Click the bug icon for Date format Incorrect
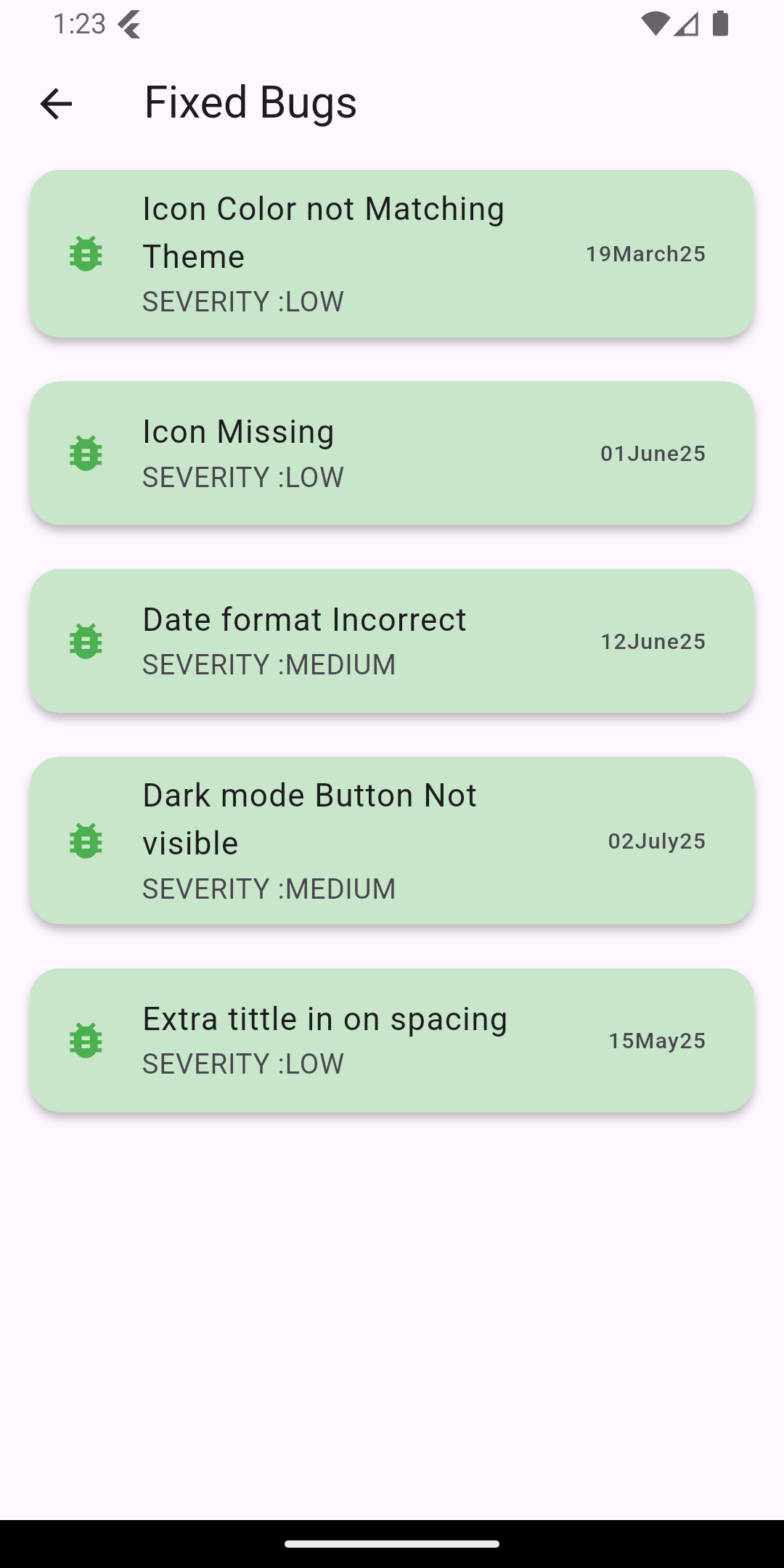 coord(86,641)
